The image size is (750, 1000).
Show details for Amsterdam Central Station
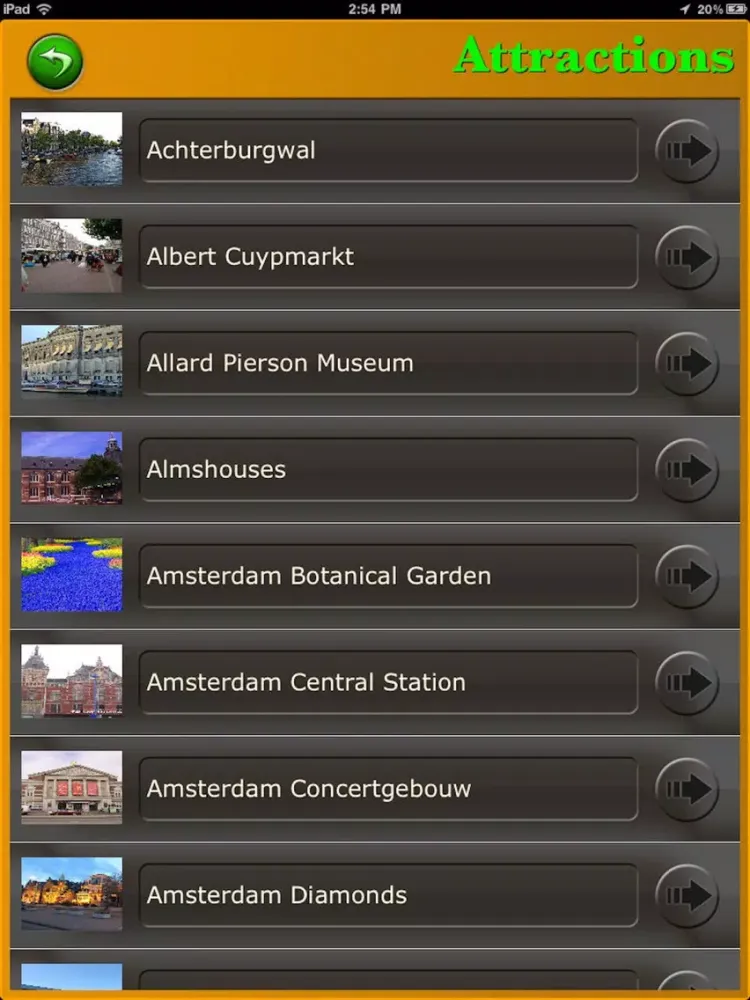[388, 682]
